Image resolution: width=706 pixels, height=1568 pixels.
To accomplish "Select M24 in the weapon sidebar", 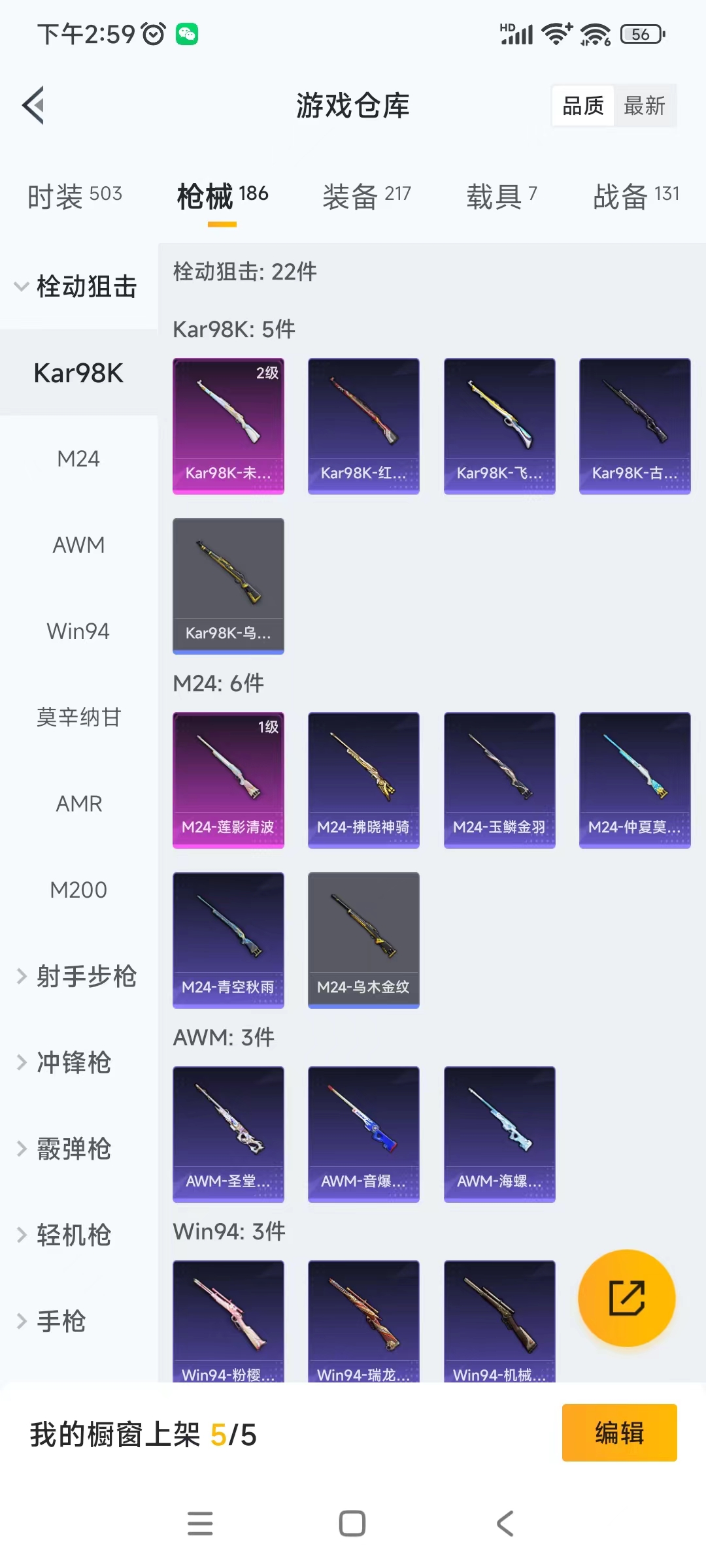I will (x=78, y=458).
